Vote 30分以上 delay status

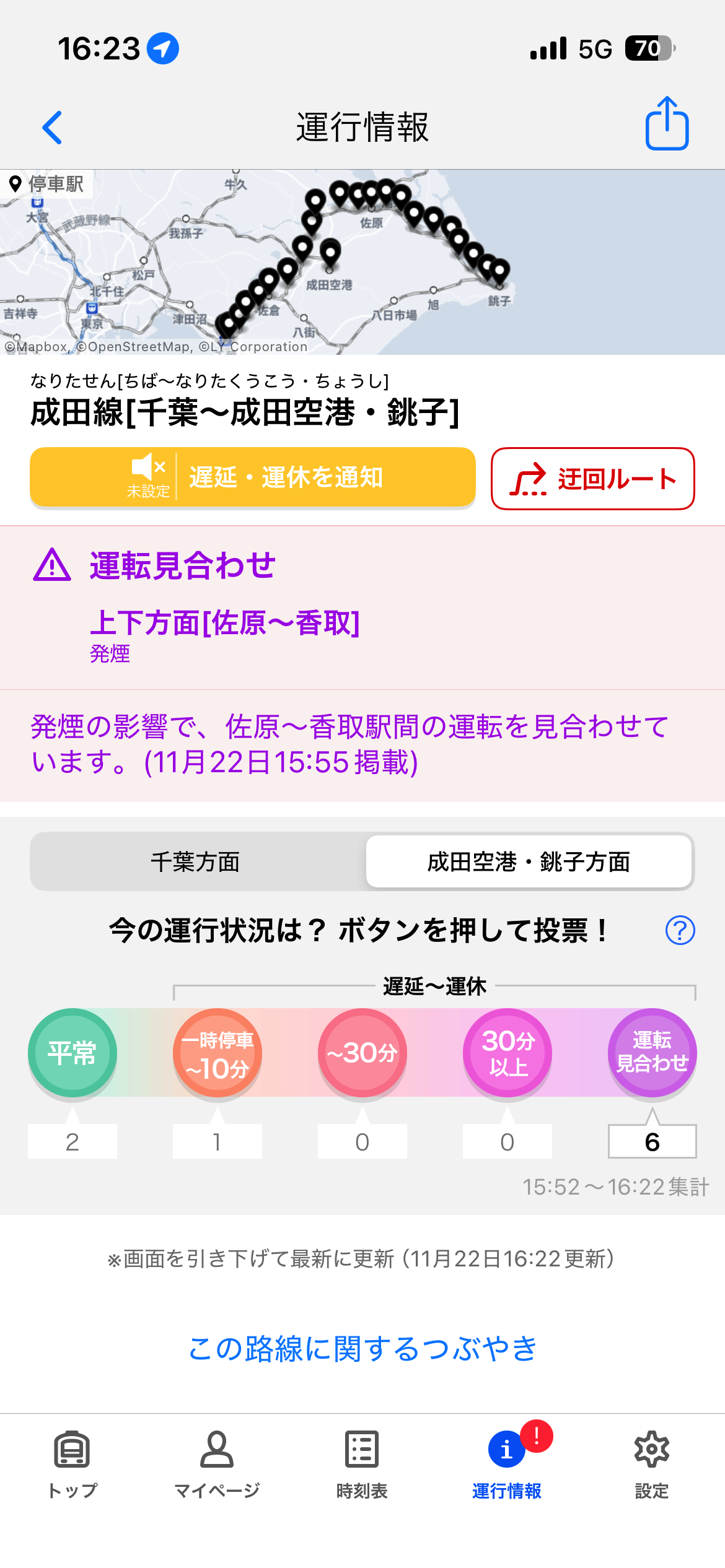tap(507, 1053)
